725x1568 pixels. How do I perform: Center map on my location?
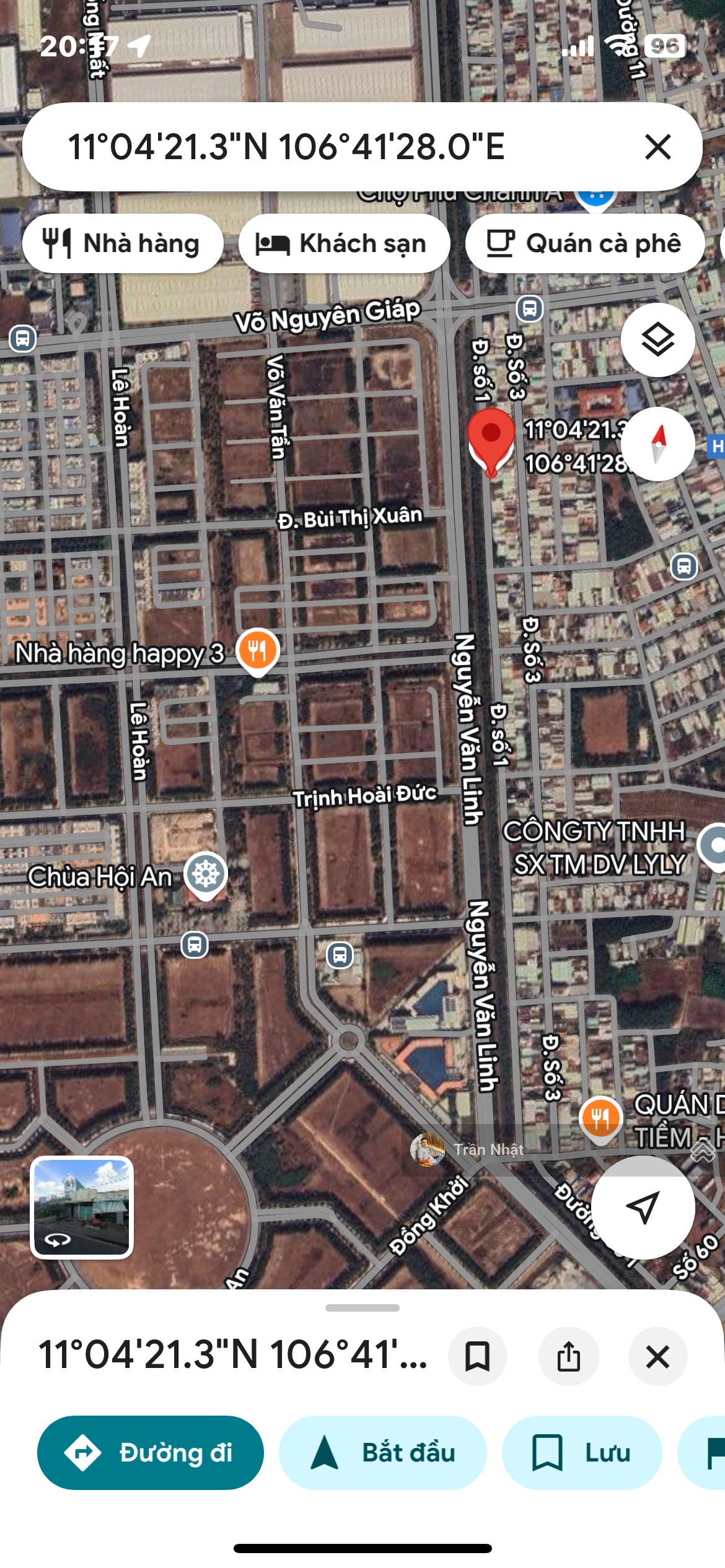[x=643, y=1206]
